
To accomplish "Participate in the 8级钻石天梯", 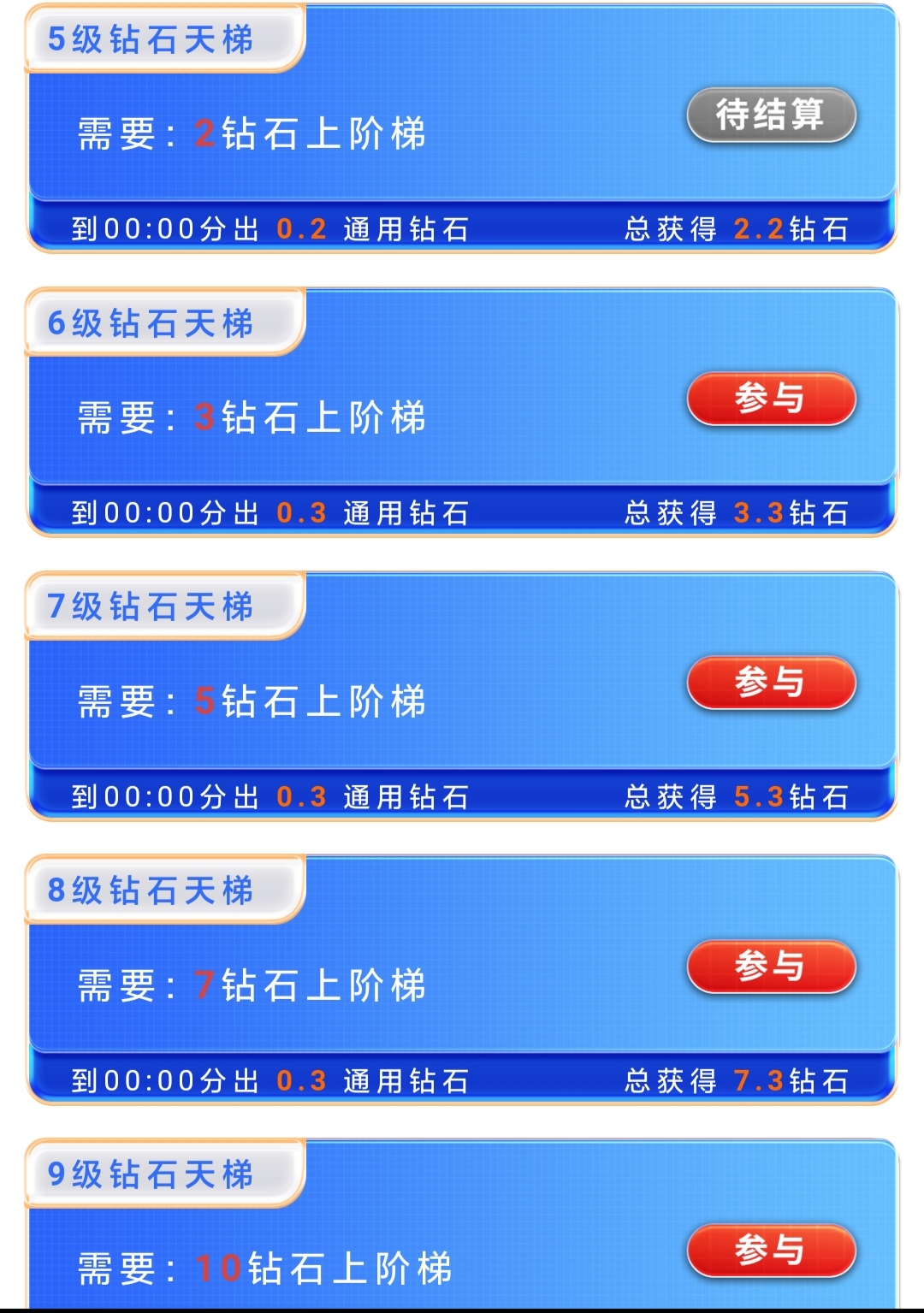I will coord(771,967).
